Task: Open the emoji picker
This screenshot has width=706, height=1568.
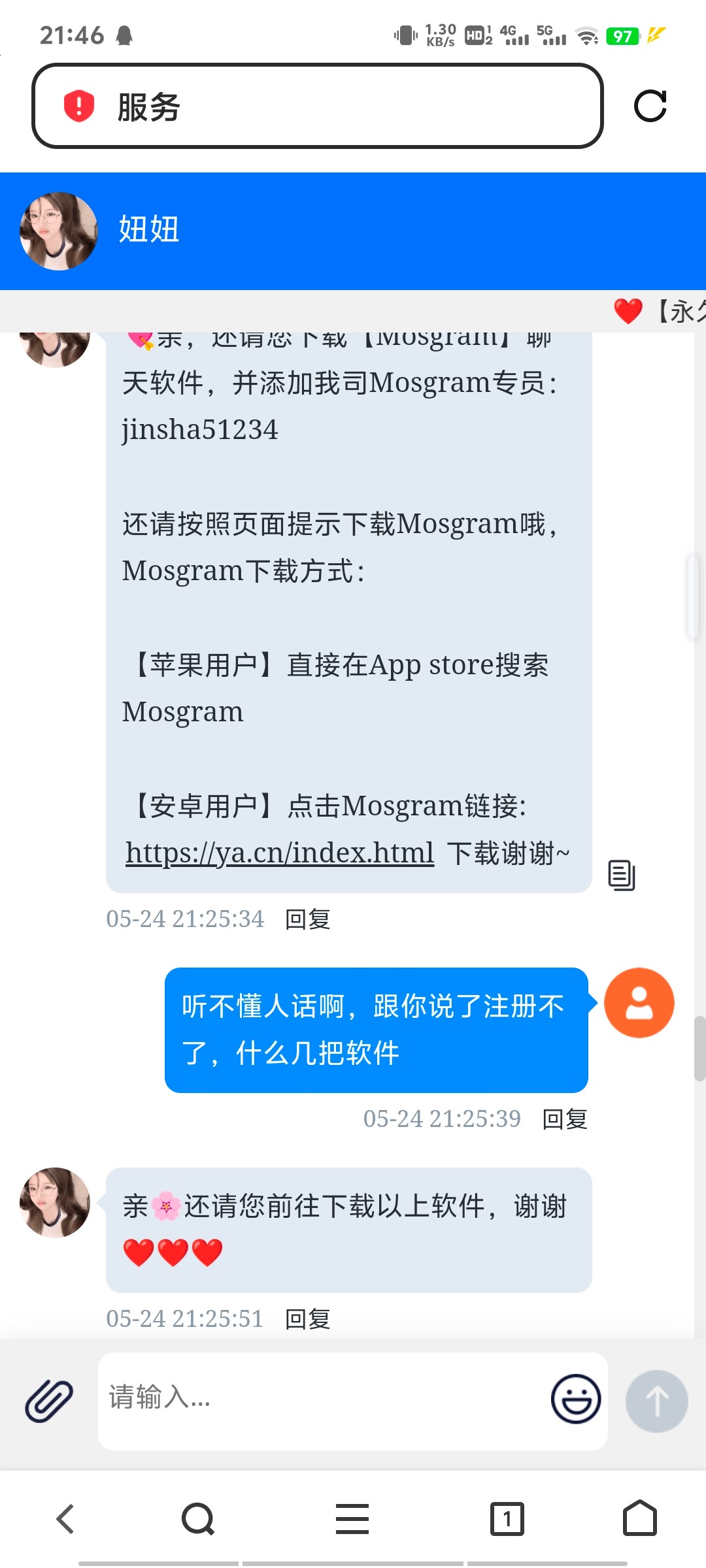Action: tap(575, 1399)
